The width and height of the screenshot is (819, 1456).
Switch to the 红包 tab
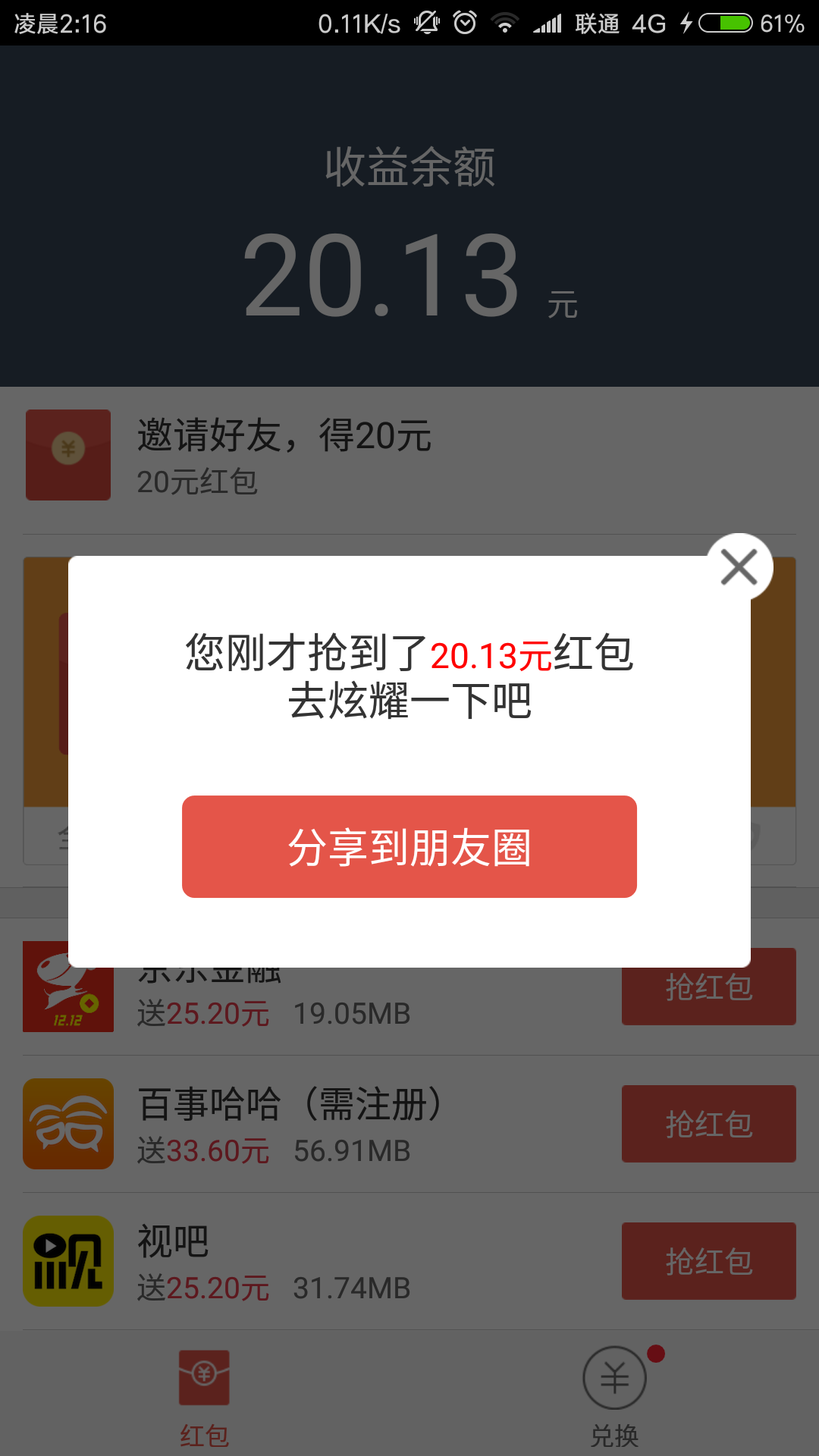point(205,1397)
